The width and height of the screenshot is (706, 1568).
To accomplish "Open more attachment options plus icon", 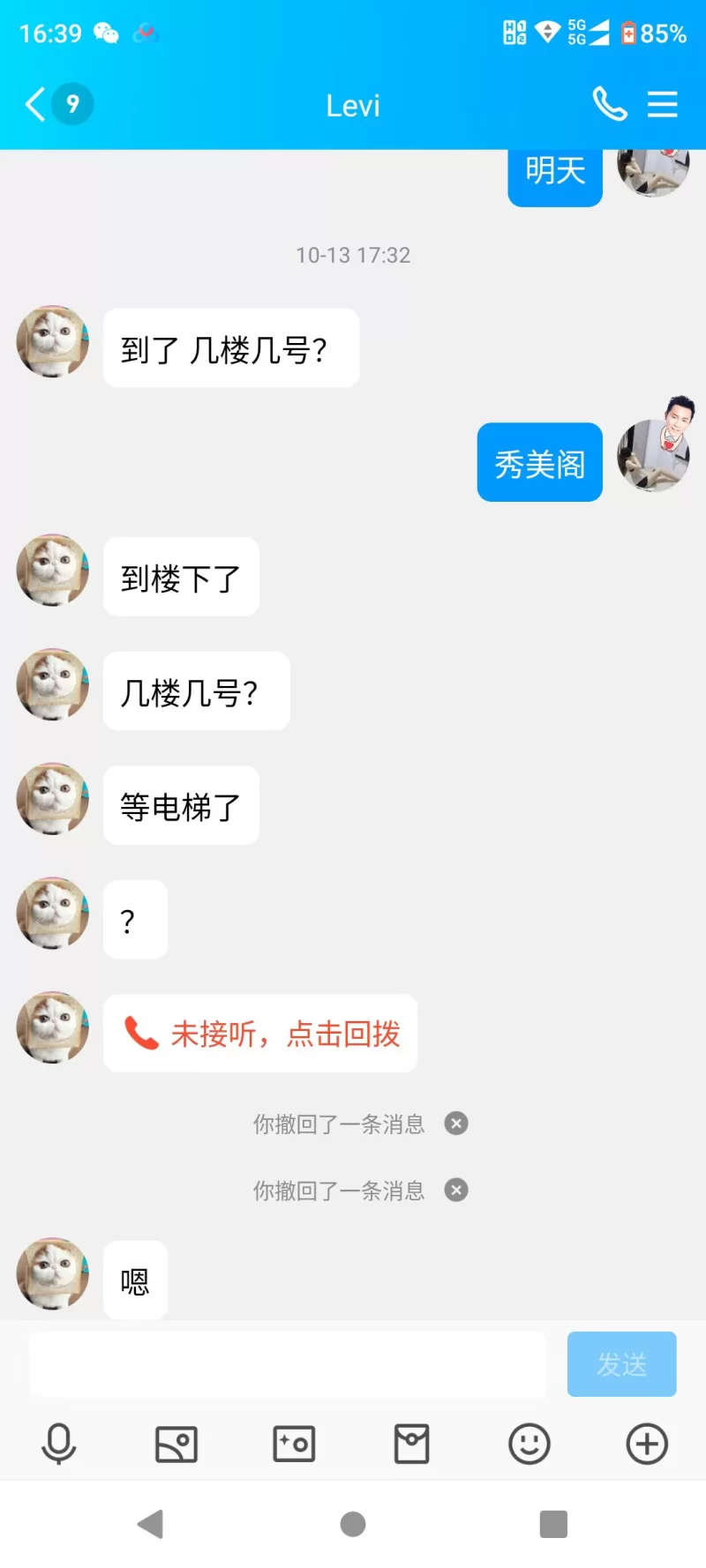I will point(647,1445).
